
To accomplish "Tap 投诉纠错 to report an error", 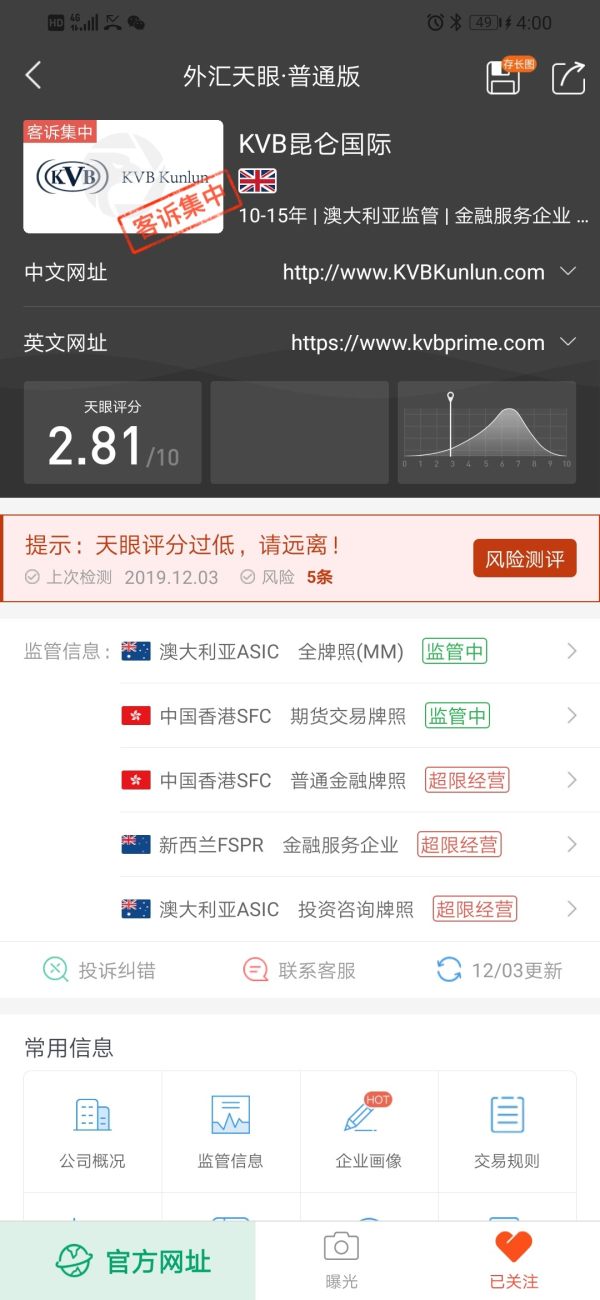I will tap(99, 970).
